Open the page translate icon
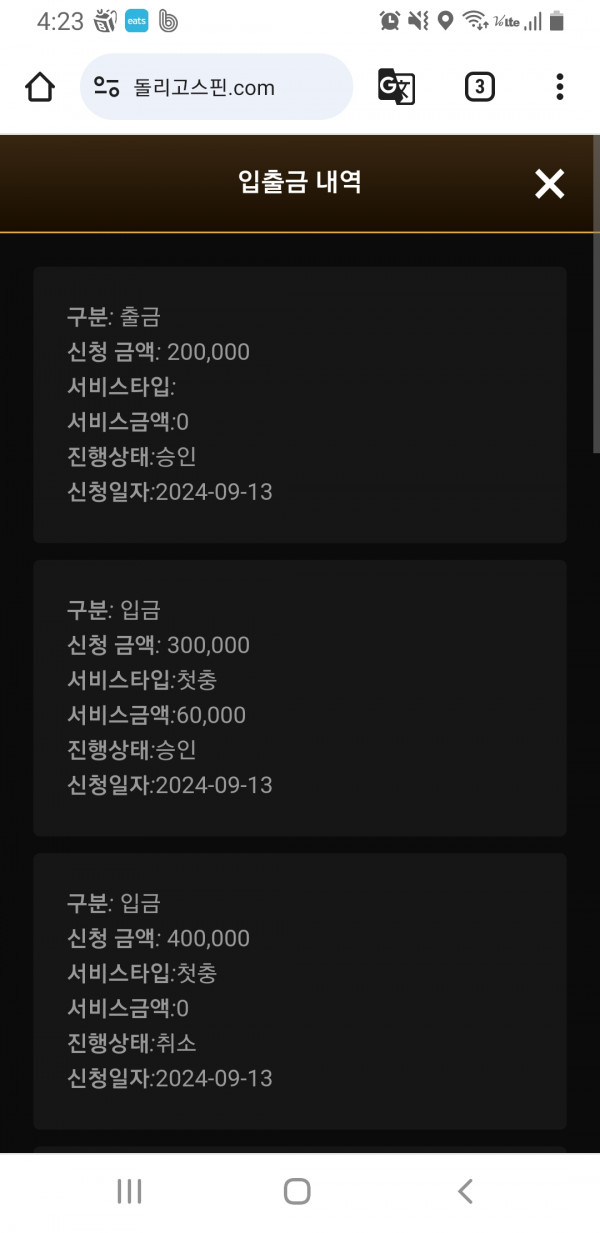Viewport: 600px width, 1233px height. pyautogui.click(x=396, y=87)
